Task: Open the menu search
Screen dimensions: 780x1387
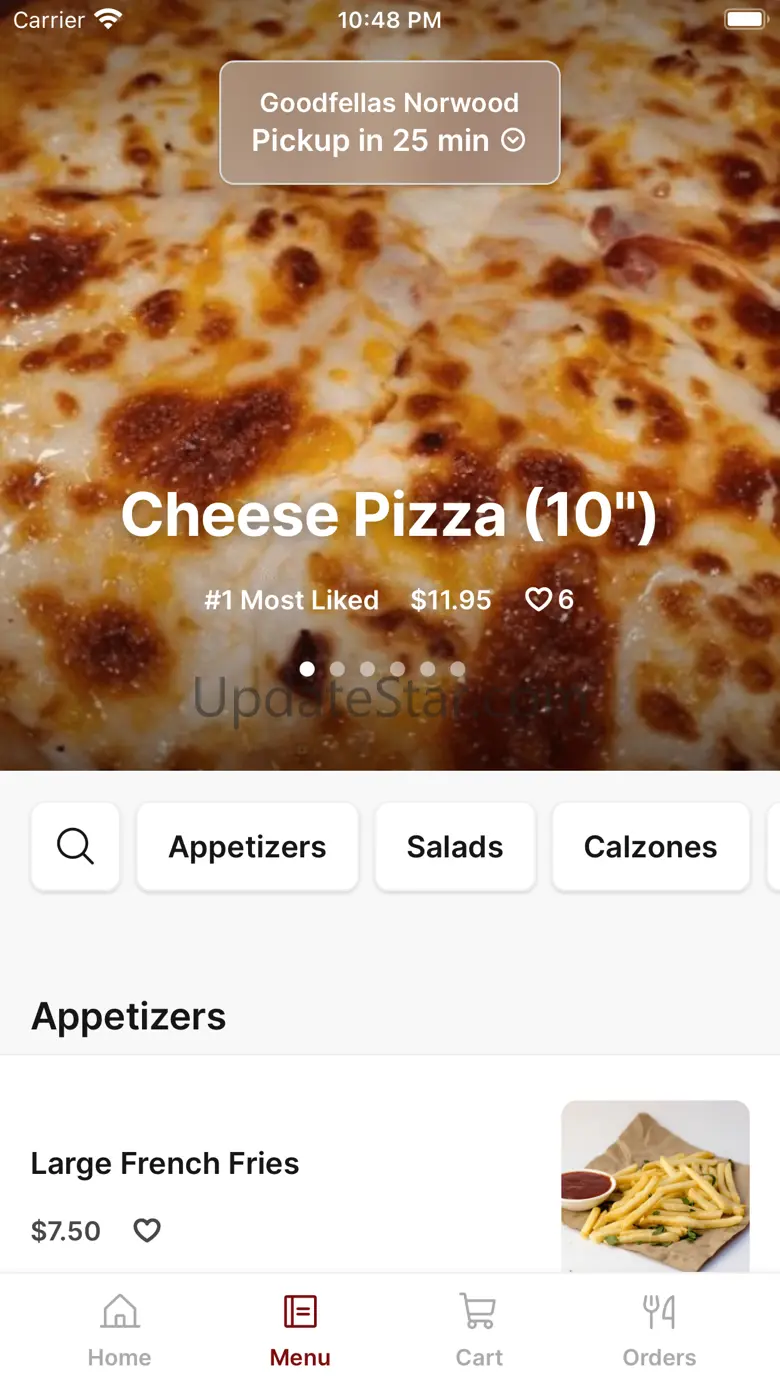Action: (75, 847)
